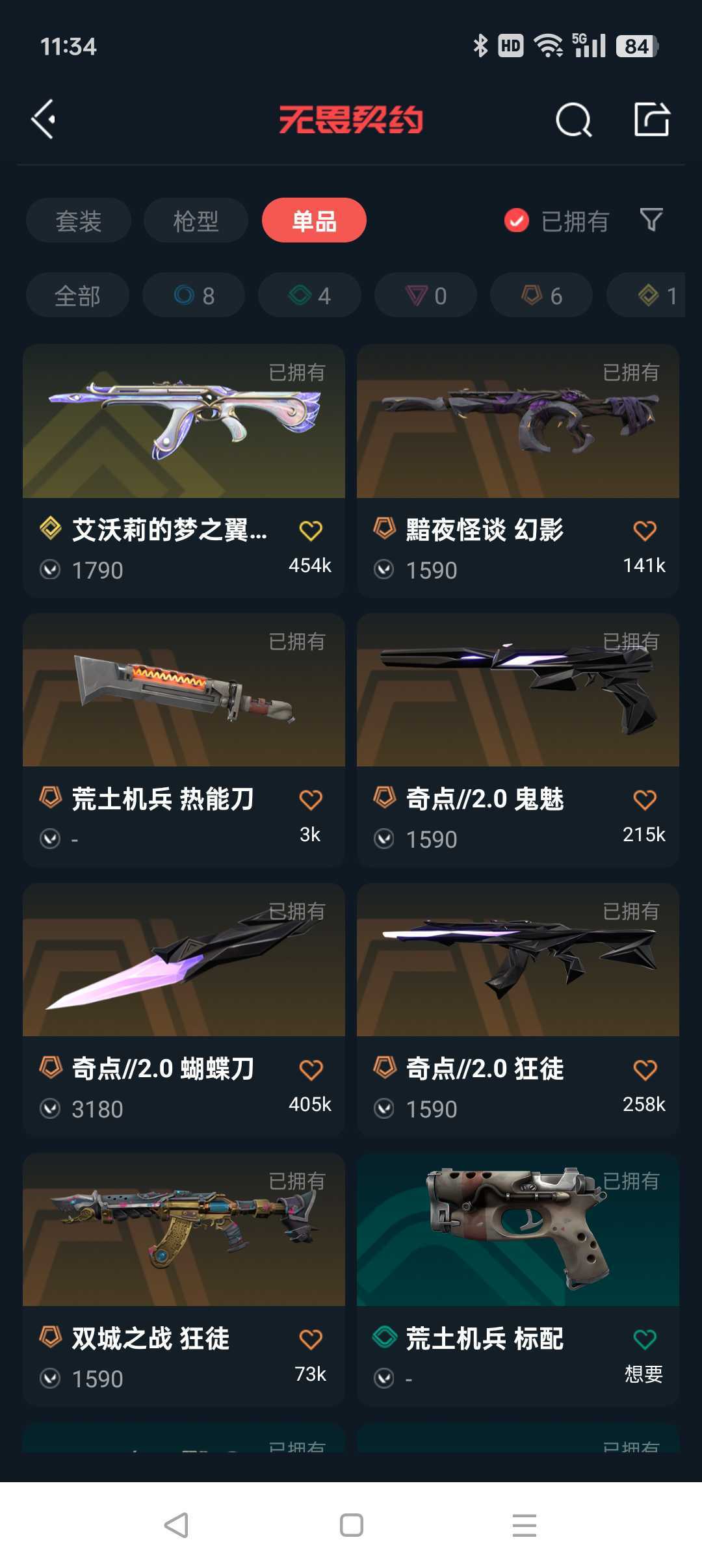702x1568 pixels.
Task: Open the 奇点//2.0 狂徒 skin card
Action: coord(518,1010)
